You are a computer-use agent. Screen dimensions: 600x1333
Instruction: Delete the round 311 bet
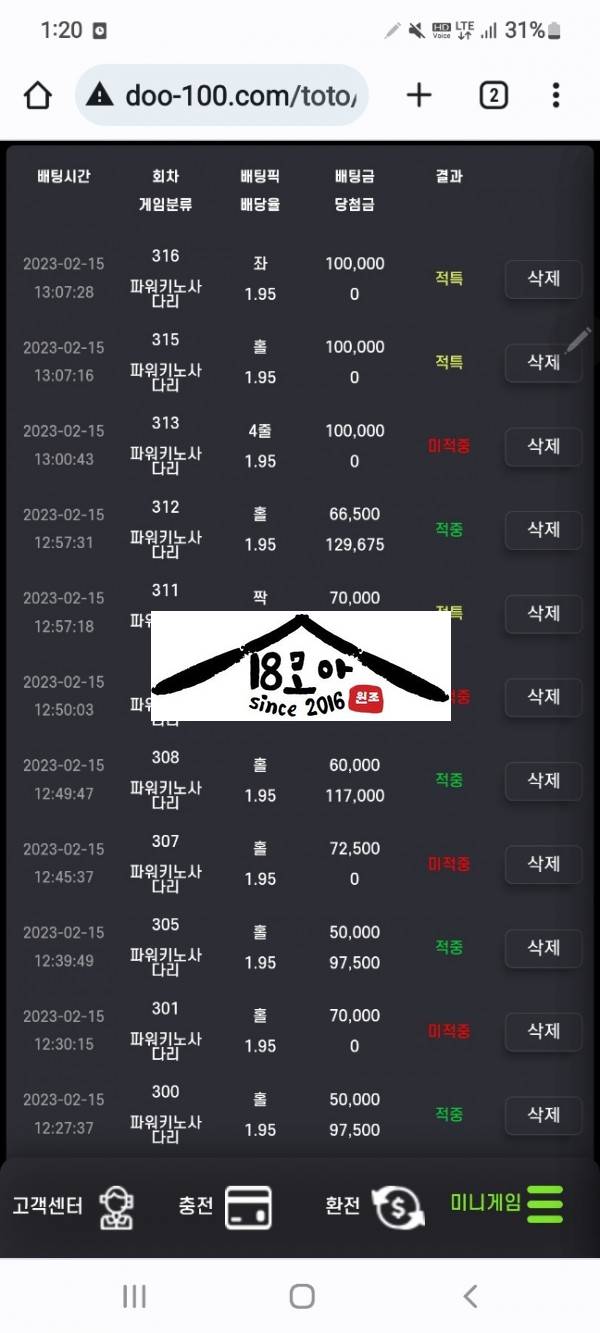pyautogui.click(x=543, y=613)
